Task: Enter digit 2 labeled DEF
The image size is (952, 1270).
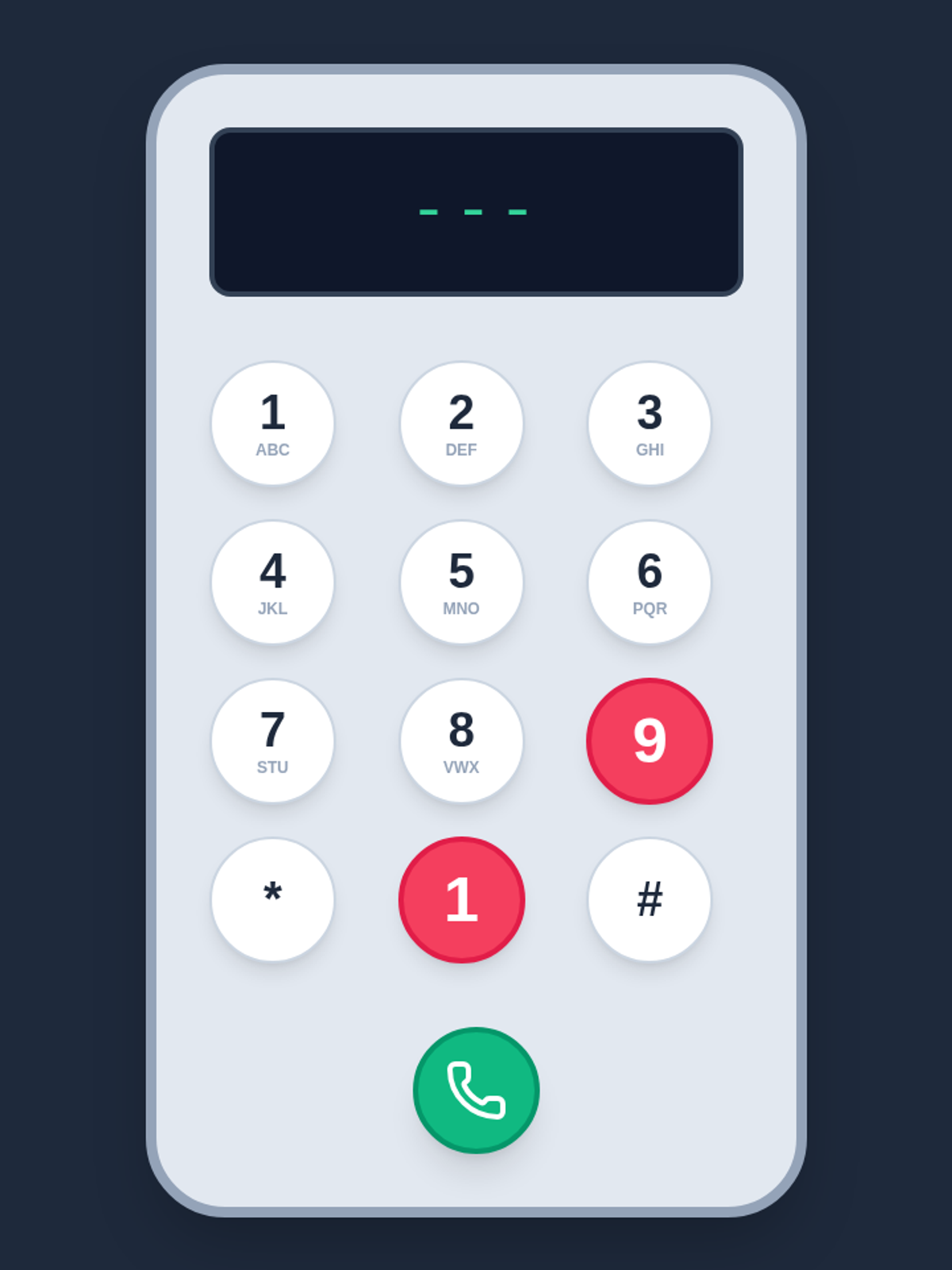Action: point(461,424)
